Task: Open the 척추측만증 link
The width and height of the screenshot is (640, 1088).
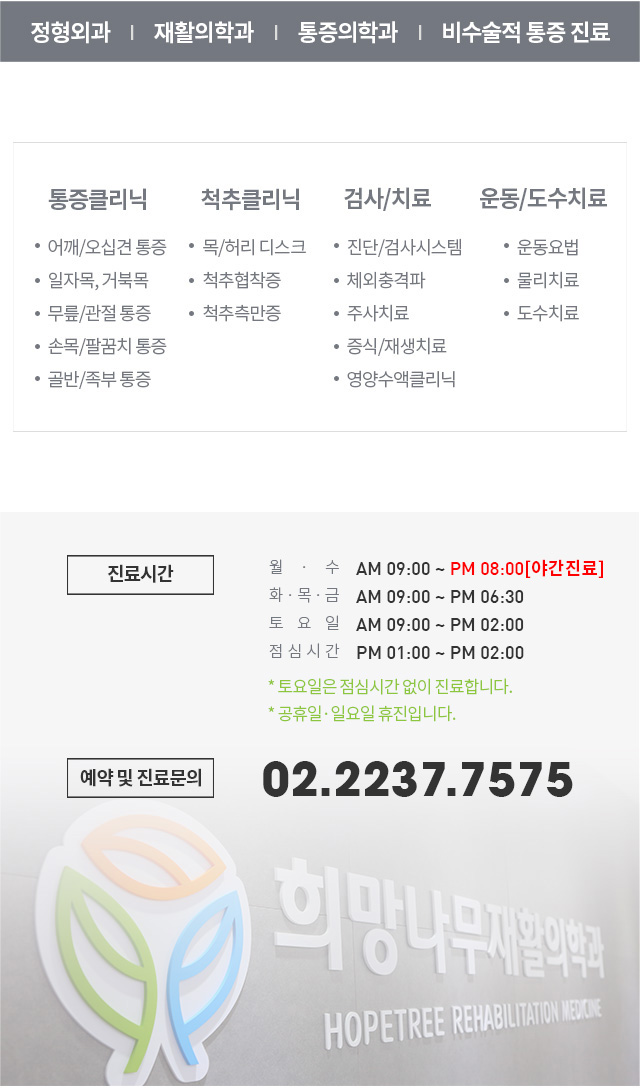Action: (x=242, y=313)
